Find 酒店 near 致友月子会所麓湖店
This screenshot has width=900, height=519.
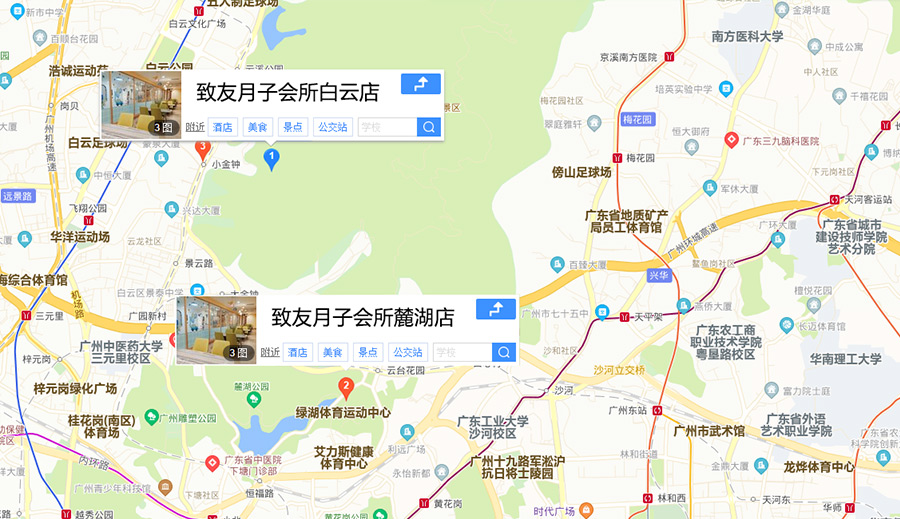[297, 352]
